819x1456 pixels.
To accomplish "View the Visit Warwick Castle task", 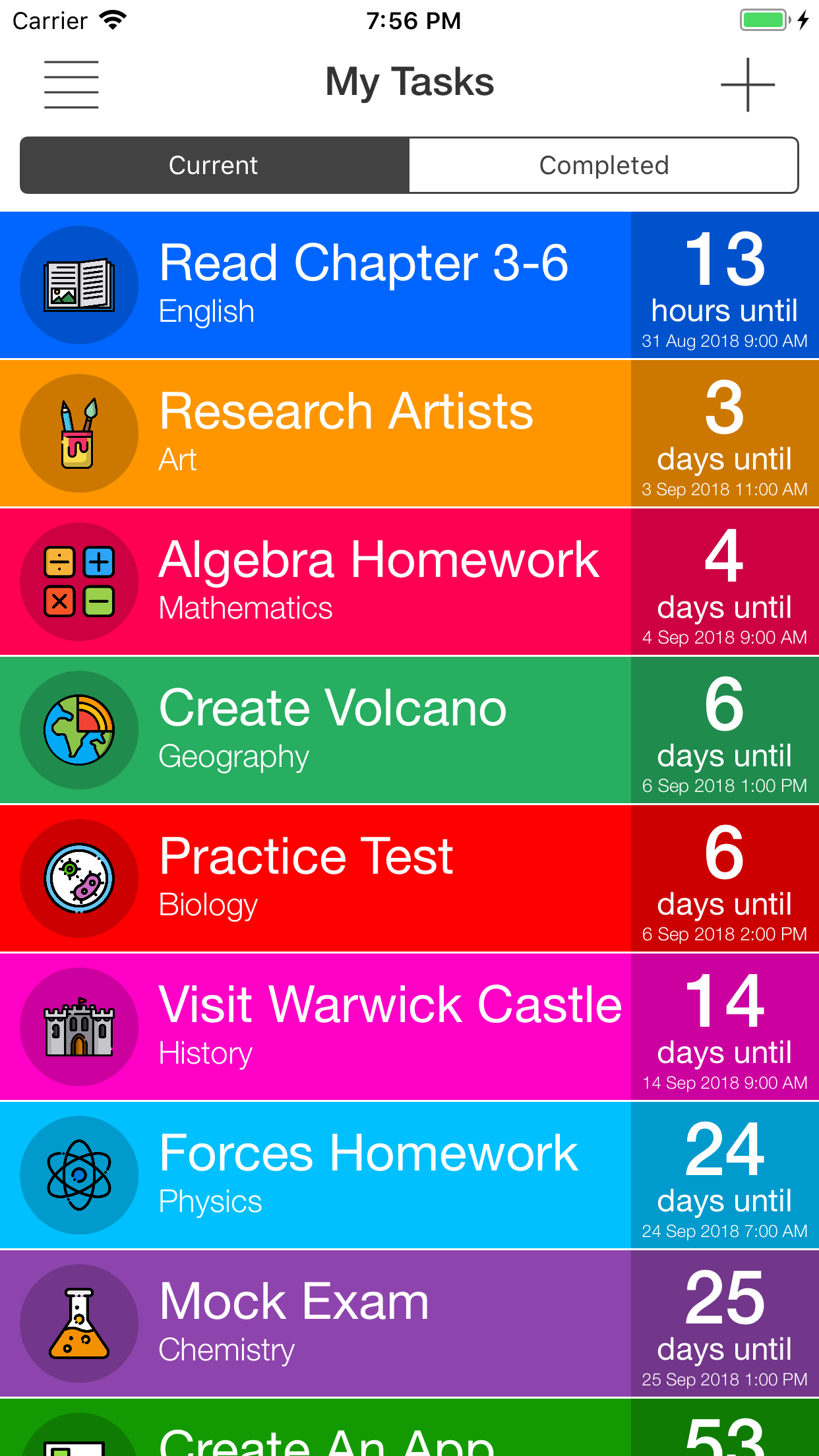I will pos(389,1027).
